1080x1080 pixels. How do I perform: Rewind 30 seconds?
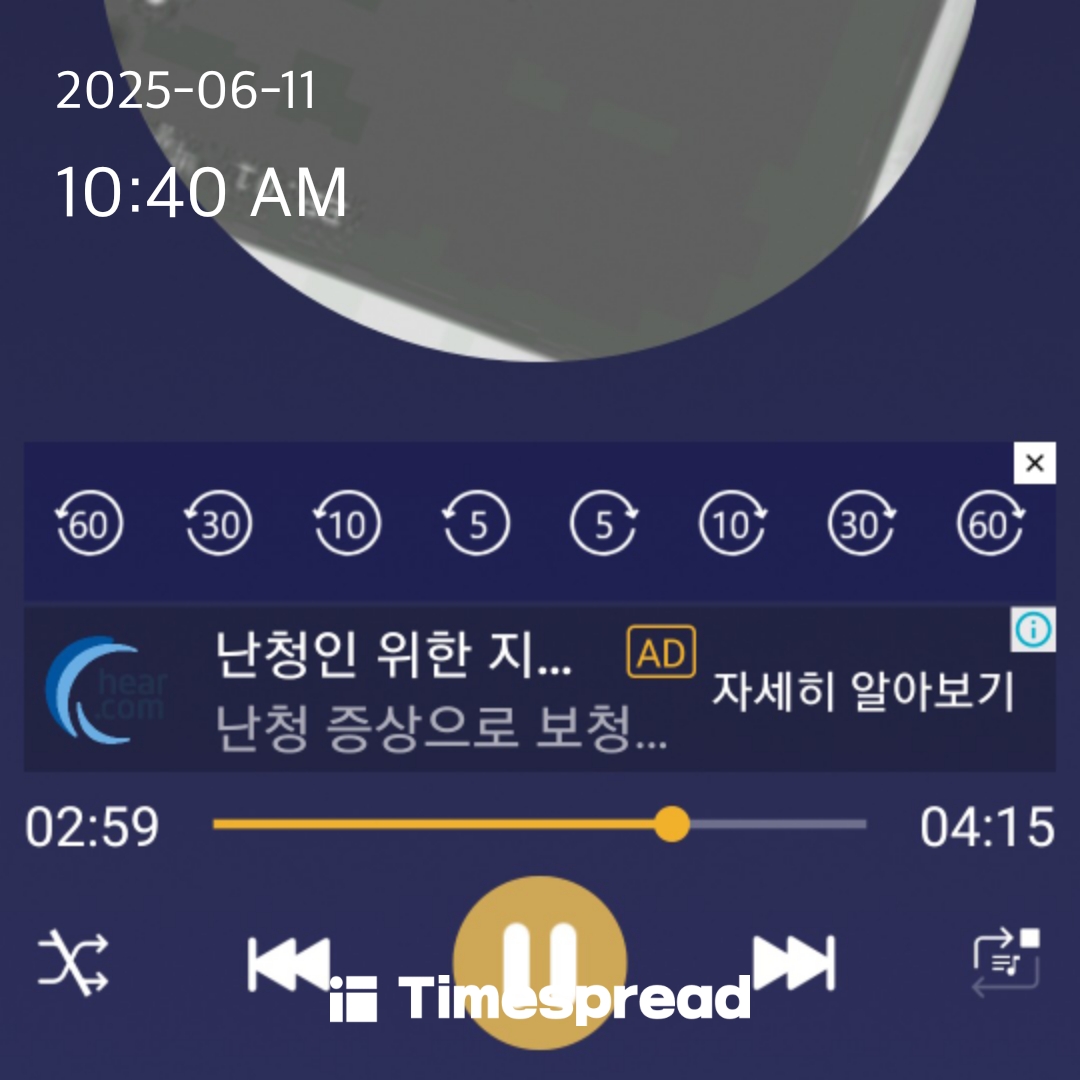(219, 524)
